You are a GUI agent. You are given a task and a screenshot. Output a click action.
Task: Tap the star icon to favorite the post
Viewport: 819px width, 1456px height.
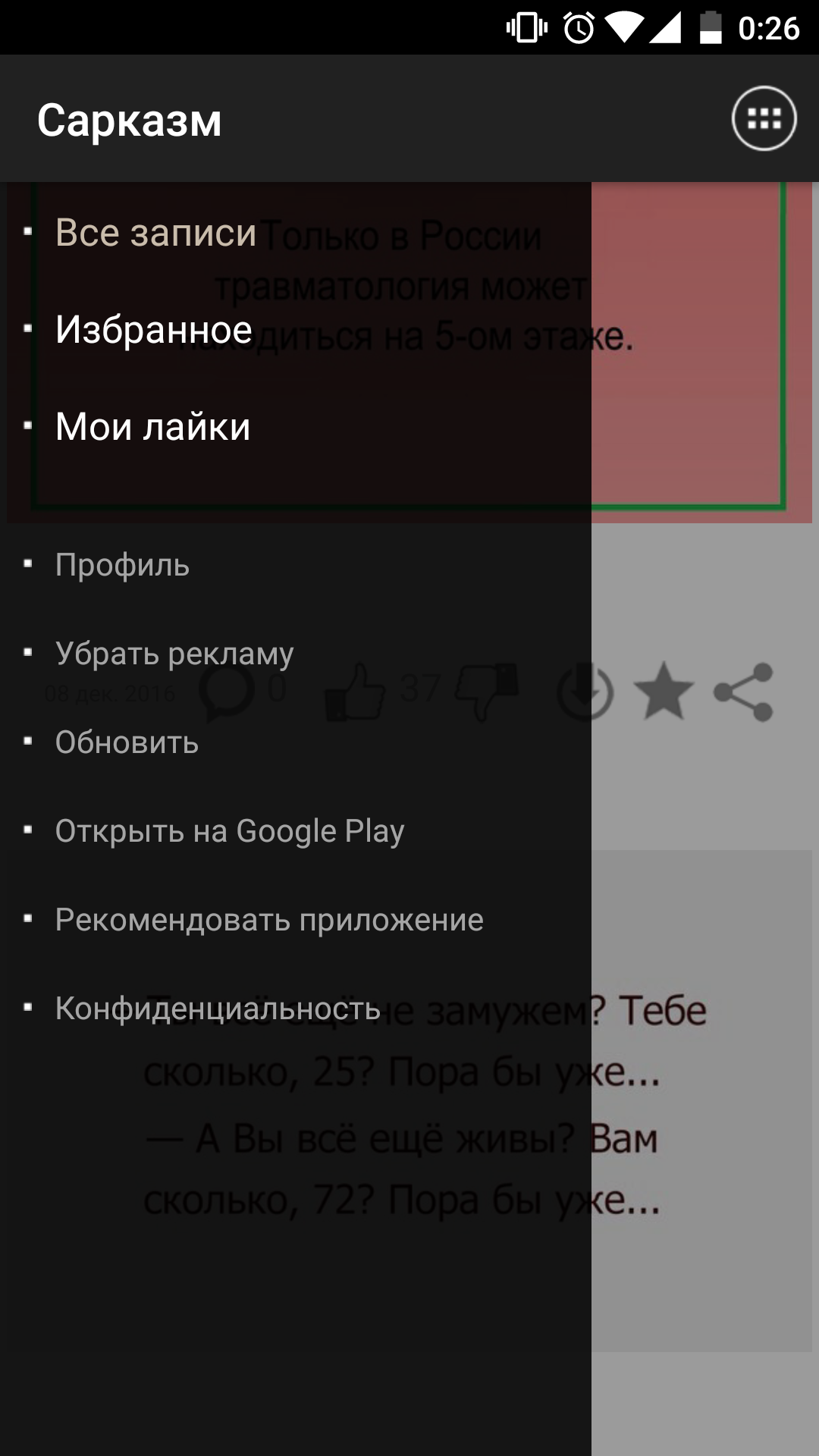point(664,691)
